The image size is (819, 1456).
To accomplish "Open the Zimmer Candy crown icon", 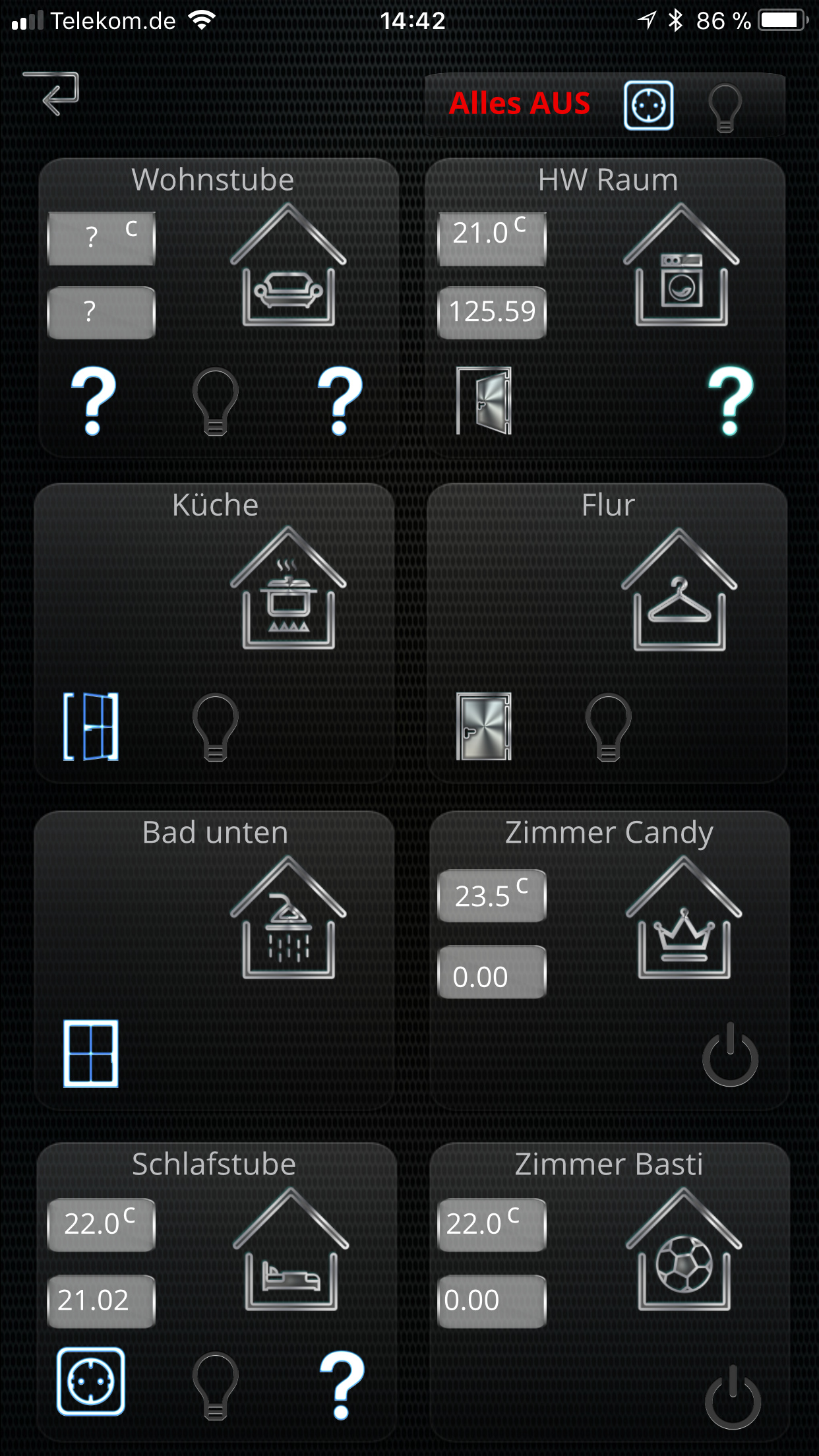I will (684, 918).
